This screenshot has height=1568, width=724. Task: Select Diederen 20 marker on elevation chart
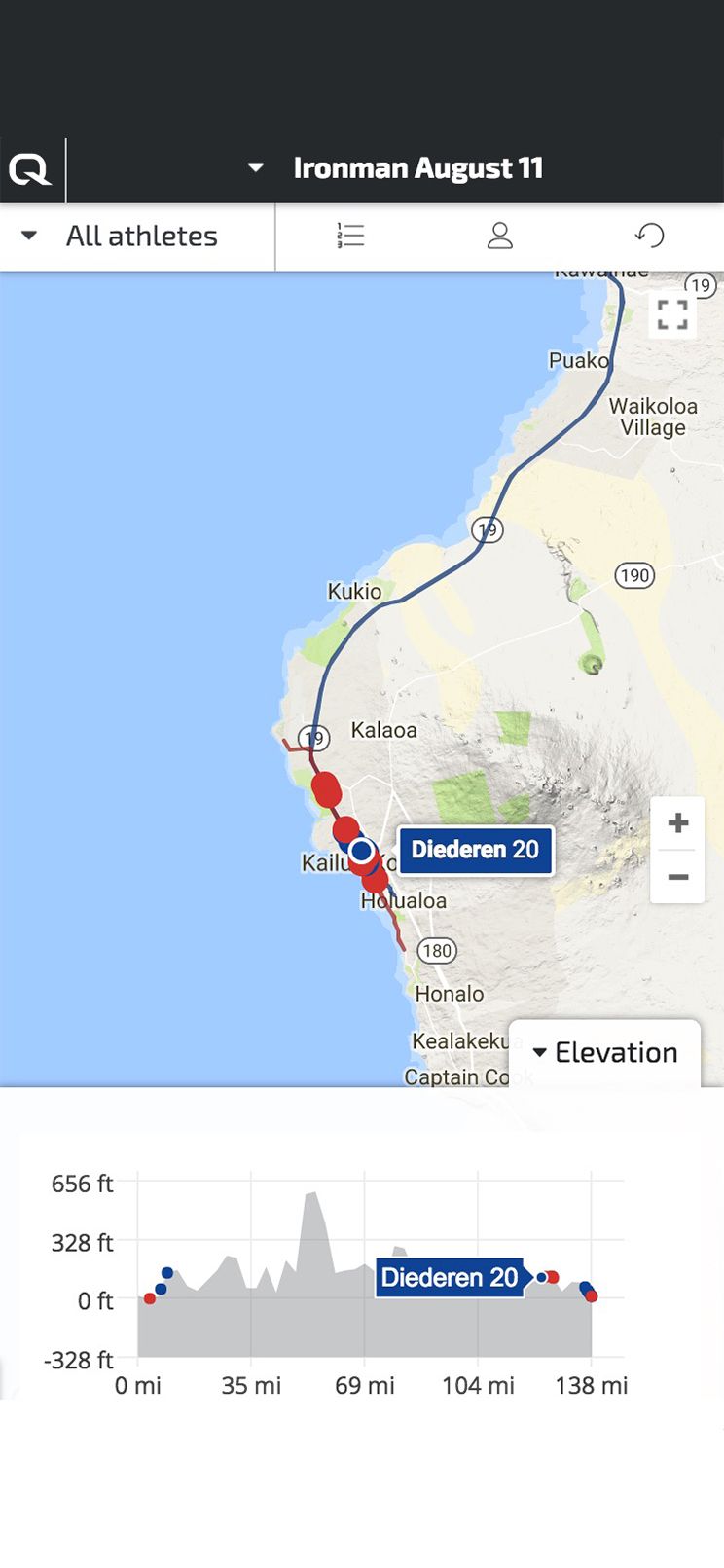coord(450,1277)
